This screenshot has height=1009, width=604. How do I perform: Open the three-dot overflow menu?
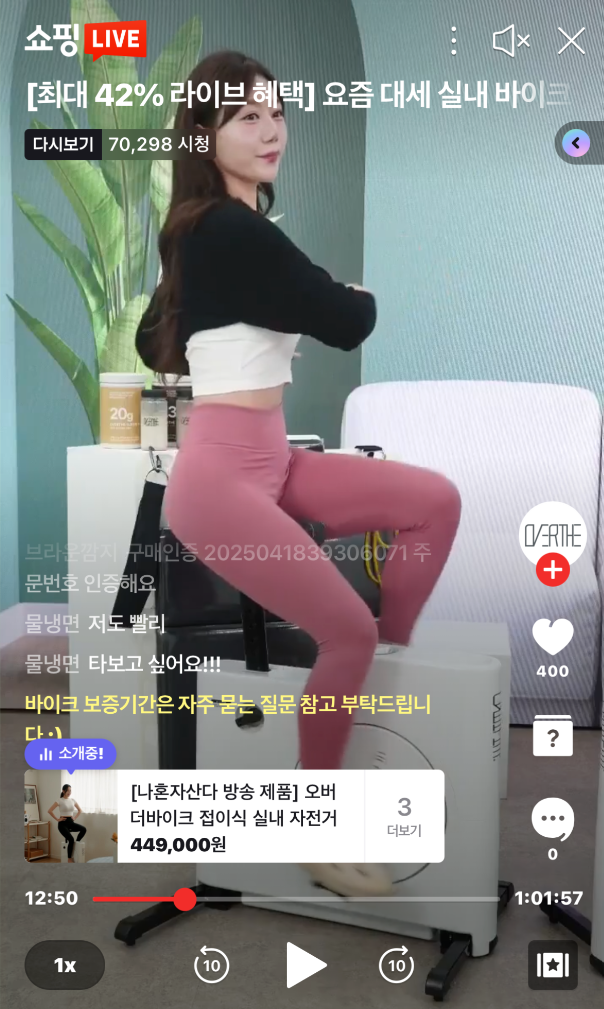(x=454, y=41)
